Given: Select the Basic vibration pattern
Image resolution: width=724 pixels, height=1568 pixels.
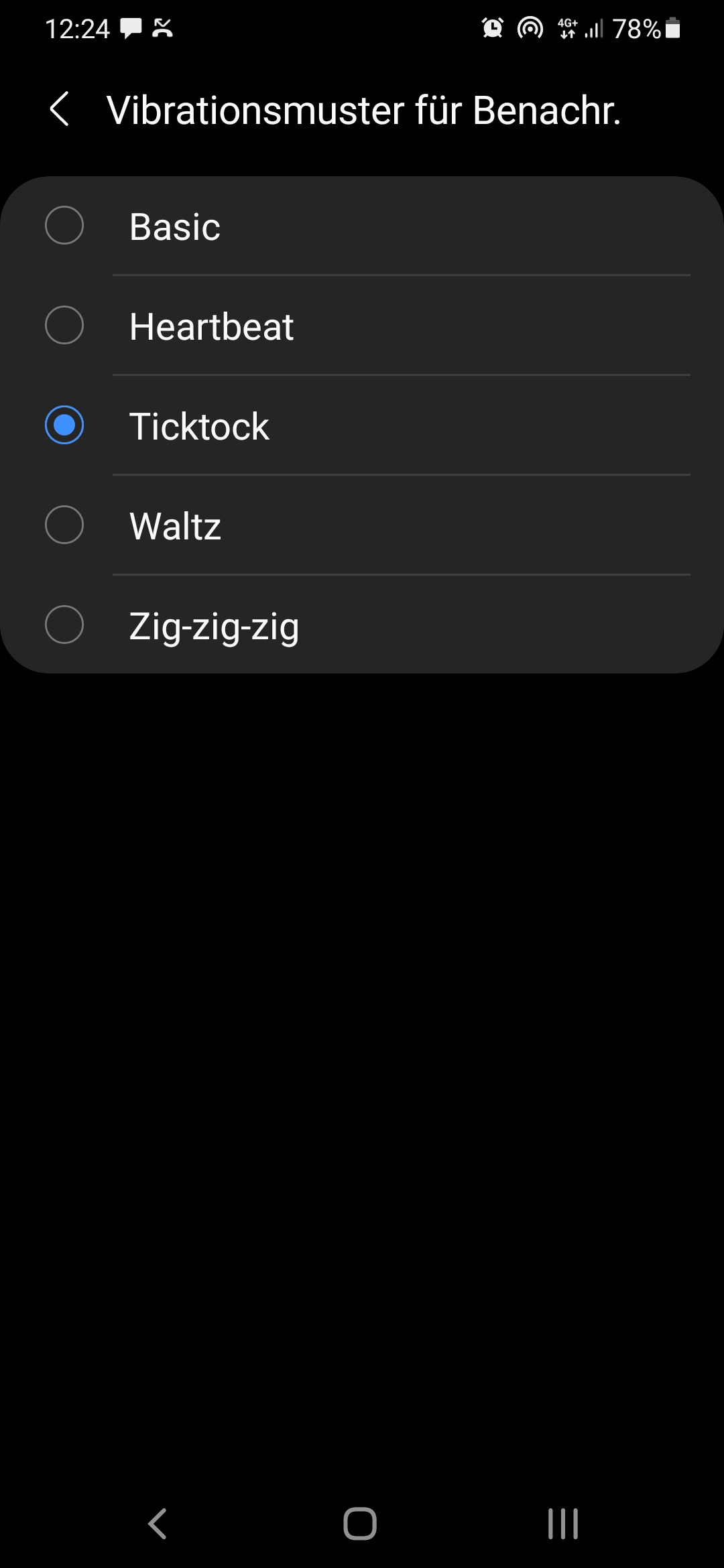Looking at the screenshot, I should click(64, 226).
